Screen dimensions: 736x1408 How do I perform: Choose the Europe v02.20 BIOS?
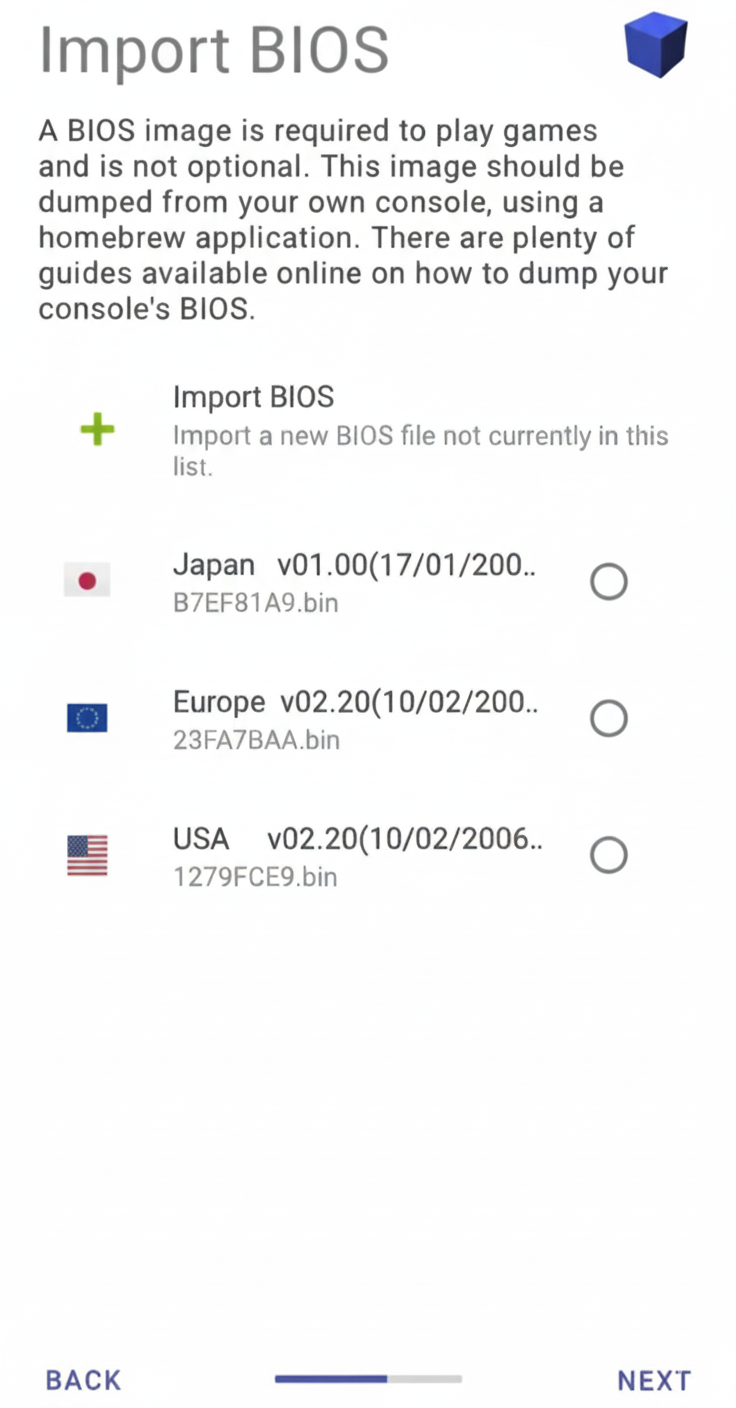click(x=608, y=718)
